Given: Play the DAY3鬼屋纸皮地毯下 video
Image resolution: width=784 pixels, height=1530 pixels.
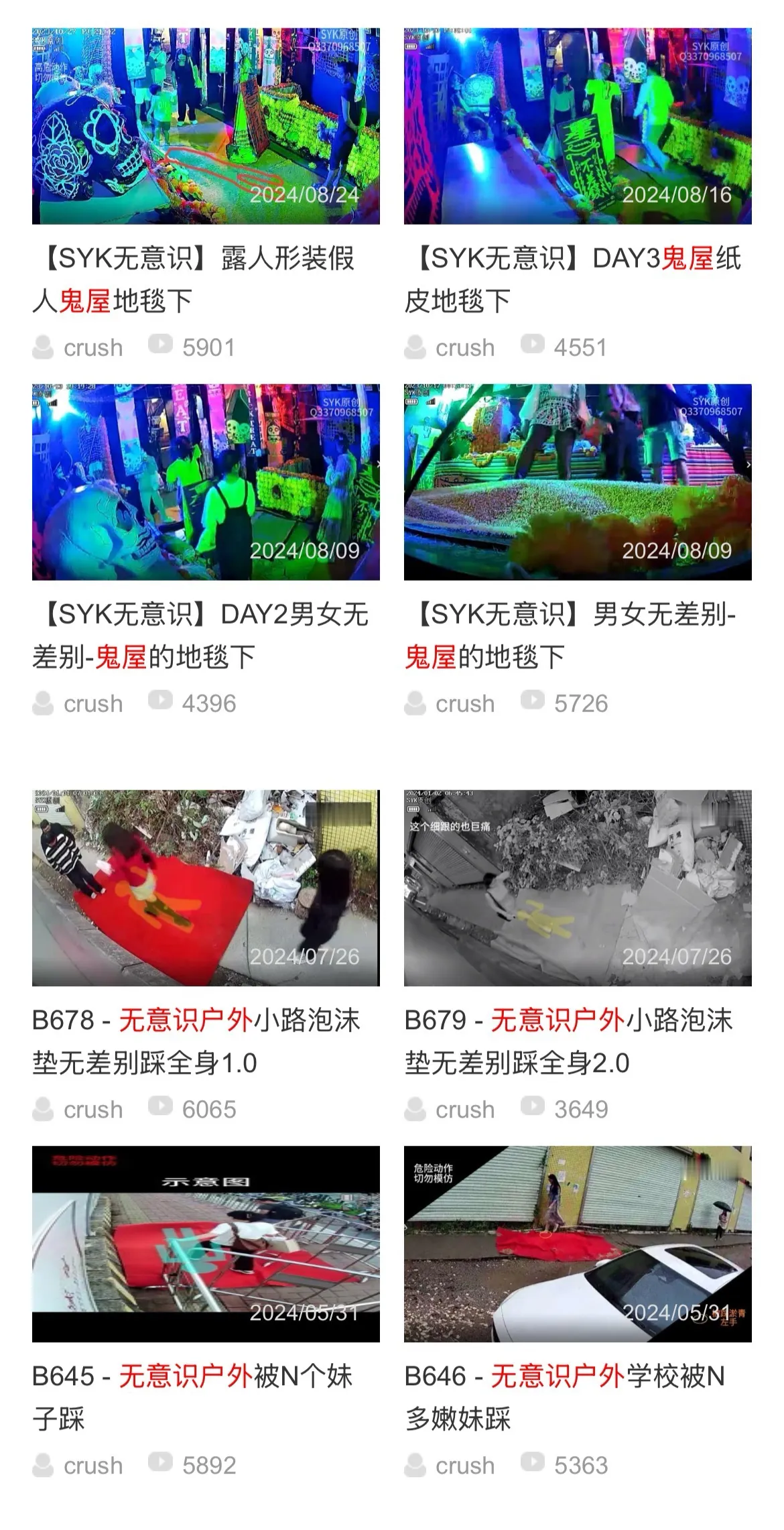Looking at the screenshot, I should [578, 126].
